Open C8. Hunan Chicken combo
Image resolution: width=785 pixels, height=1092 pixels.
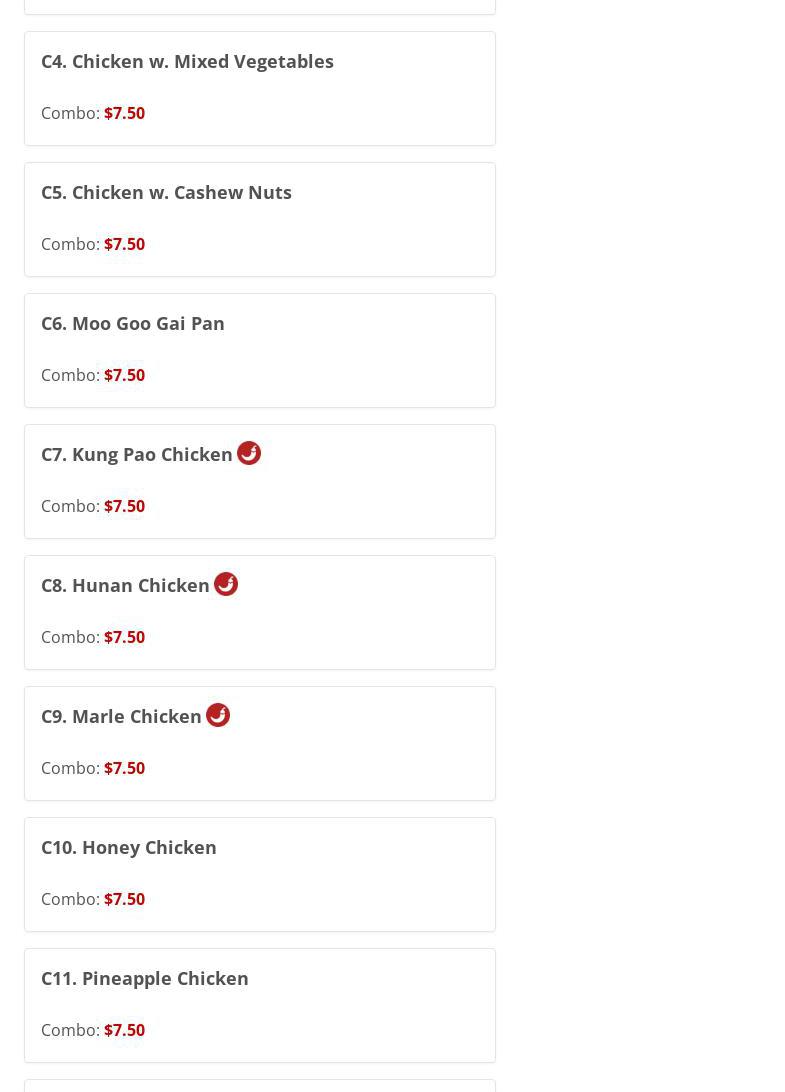click(259, 612)
